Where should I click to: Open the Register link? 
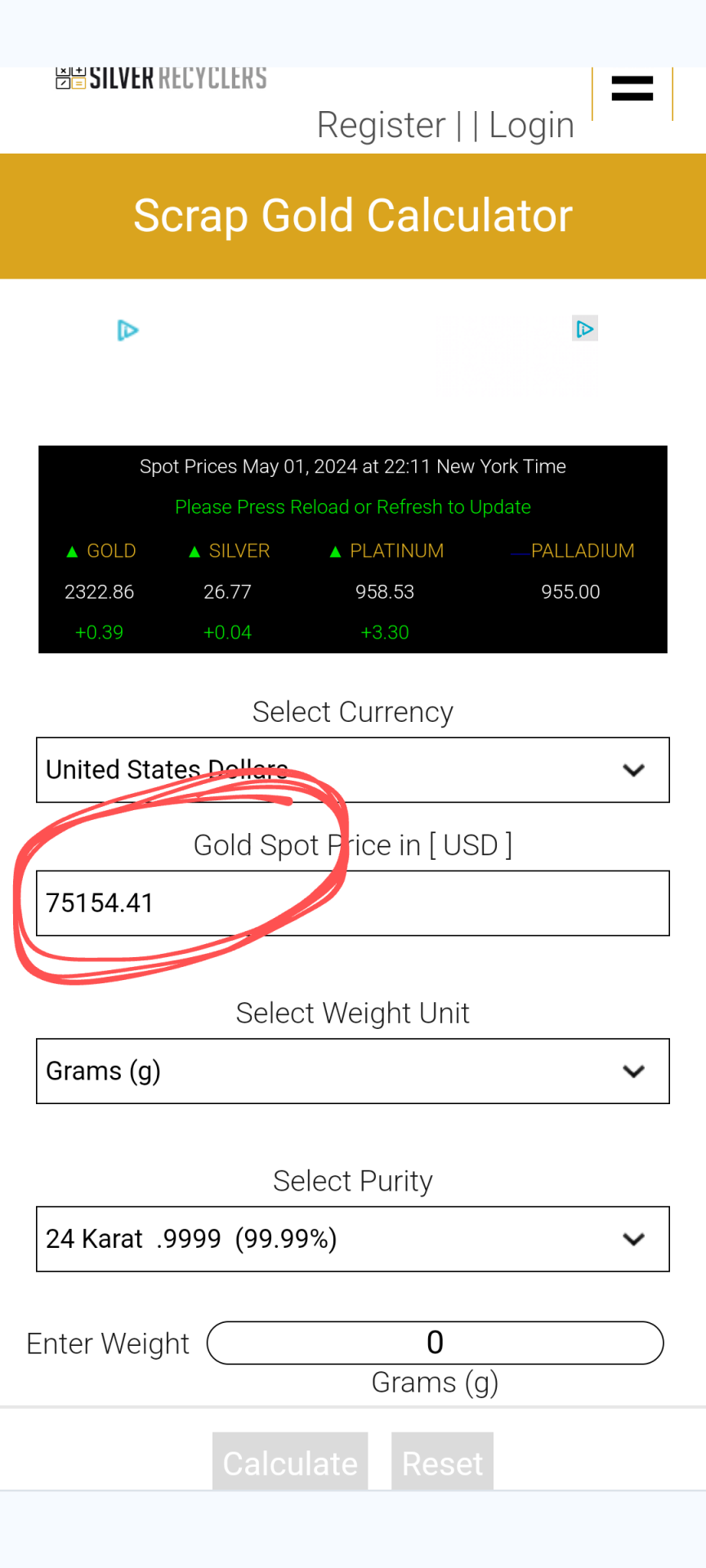coord(381,126)
